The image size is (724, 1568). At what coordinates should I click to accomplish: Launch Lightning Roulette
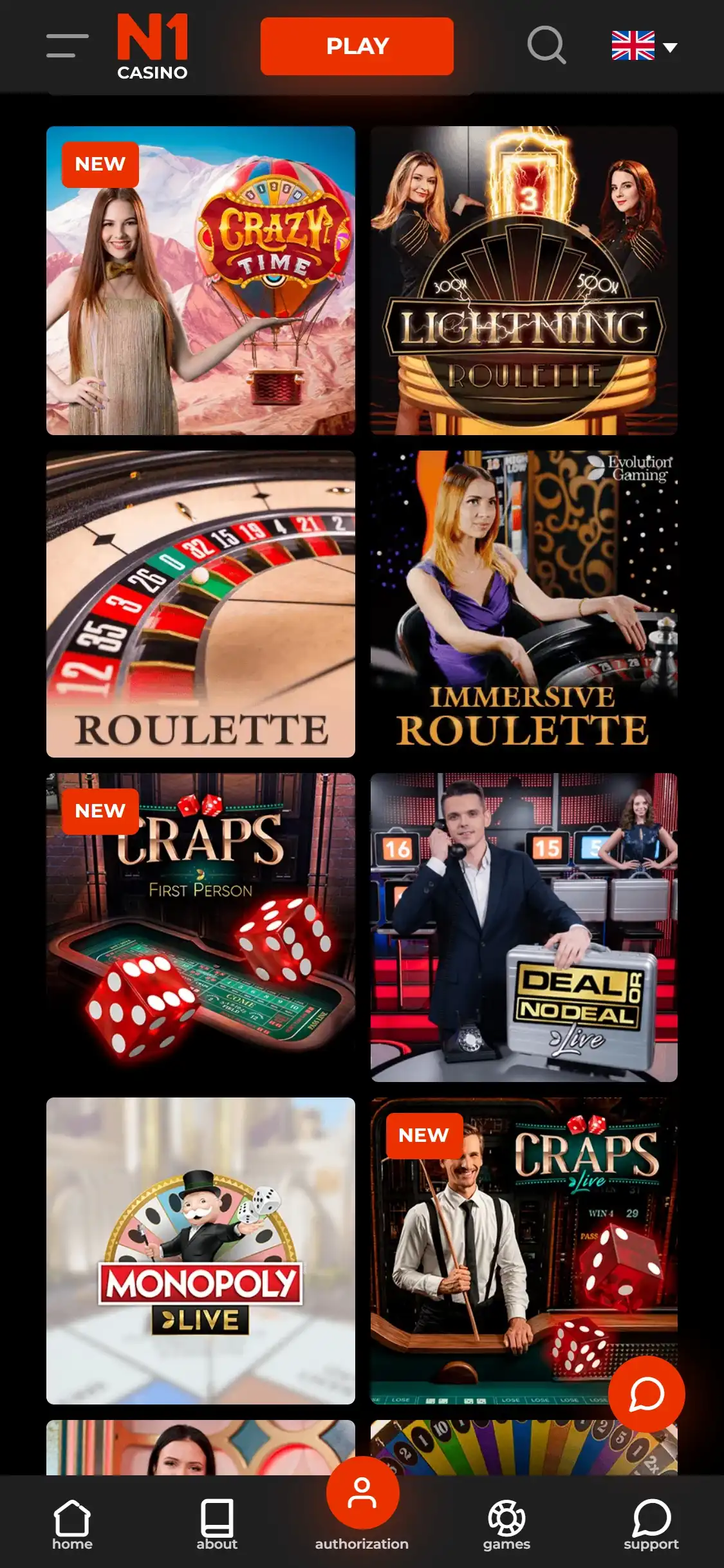click(524, 281)
